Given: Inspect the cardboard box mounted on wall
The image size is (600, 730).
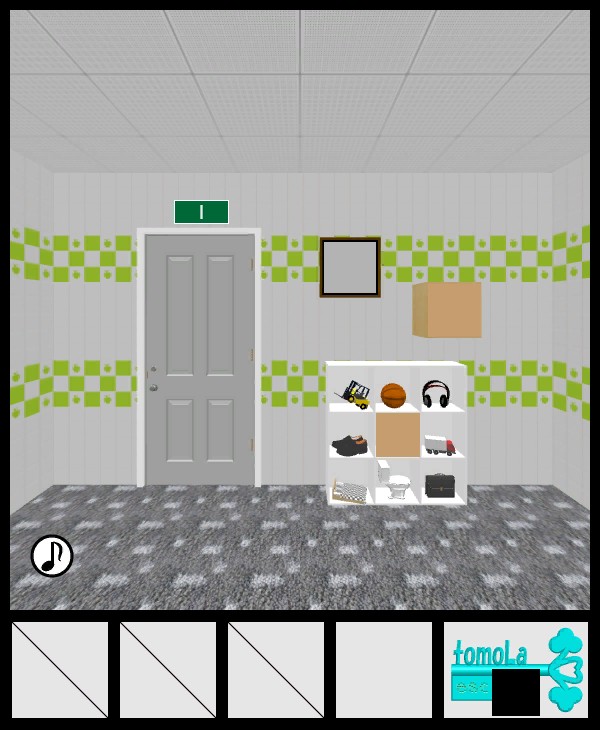Looking at the screenshot, I should (448, 310).
